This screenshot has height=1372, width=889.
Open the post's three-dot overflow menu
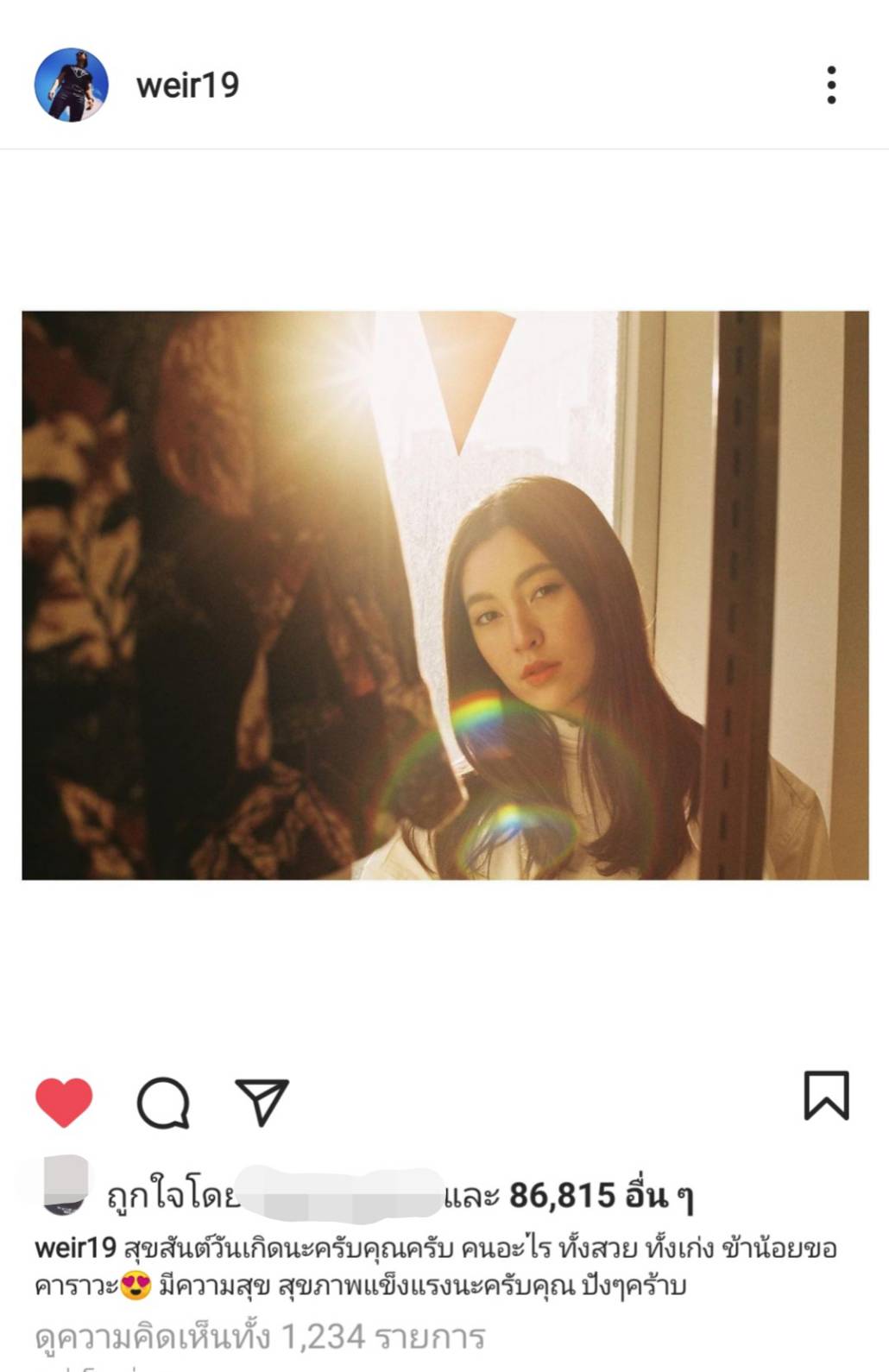point(830,85)
